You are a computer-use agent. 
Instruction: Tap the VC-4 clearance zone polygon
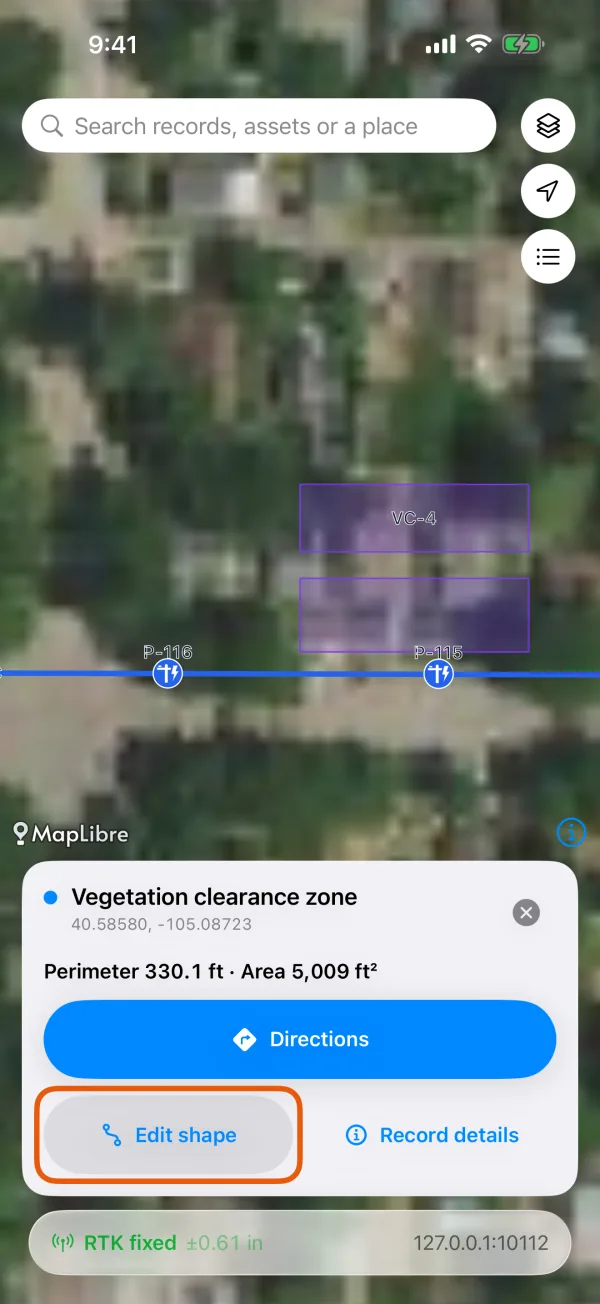tap(414, 518)
